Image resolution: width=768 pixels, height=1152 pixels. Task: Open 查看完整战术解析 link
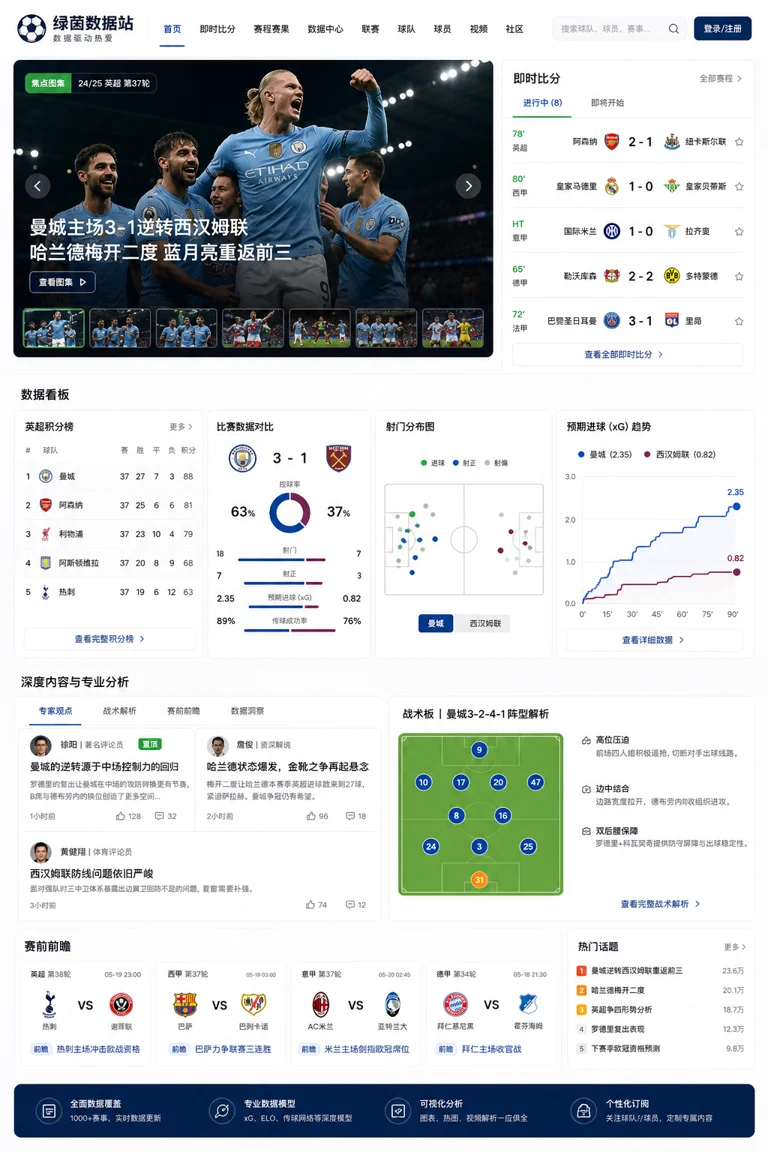(660, 904)
